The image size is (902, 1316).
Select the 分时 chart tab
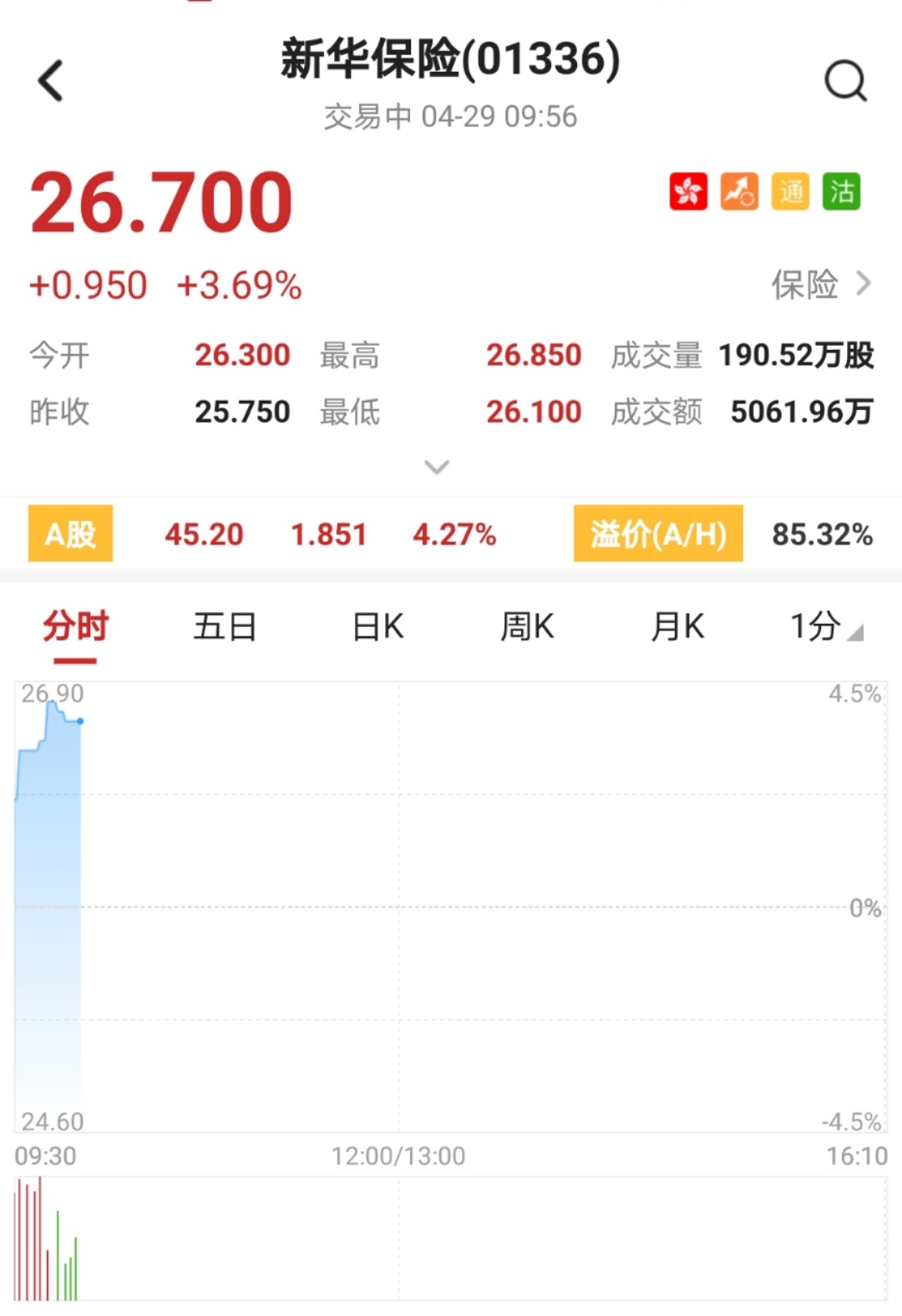tap(75, 626)
